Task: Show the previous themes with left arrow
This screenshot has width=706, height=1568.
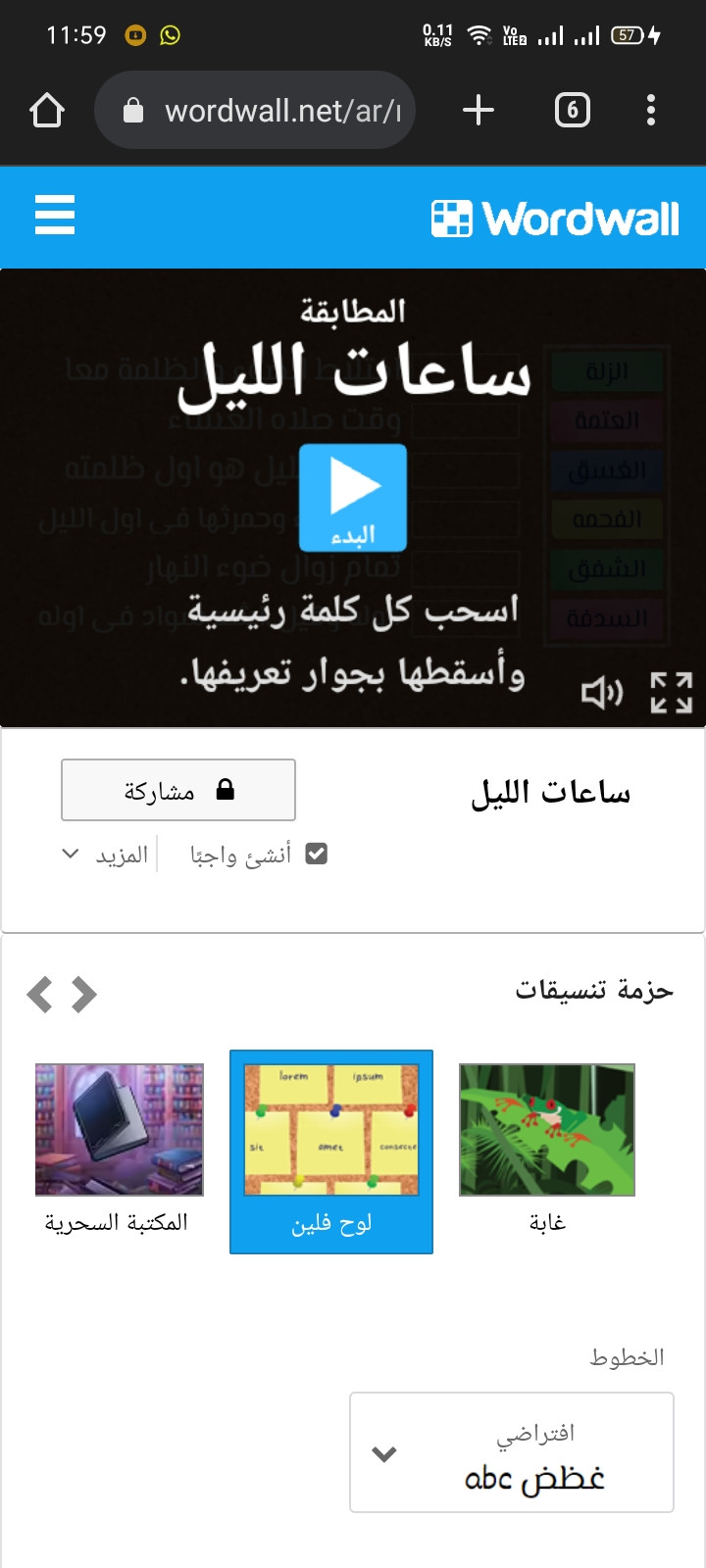Action: click(x=39, y=994)
